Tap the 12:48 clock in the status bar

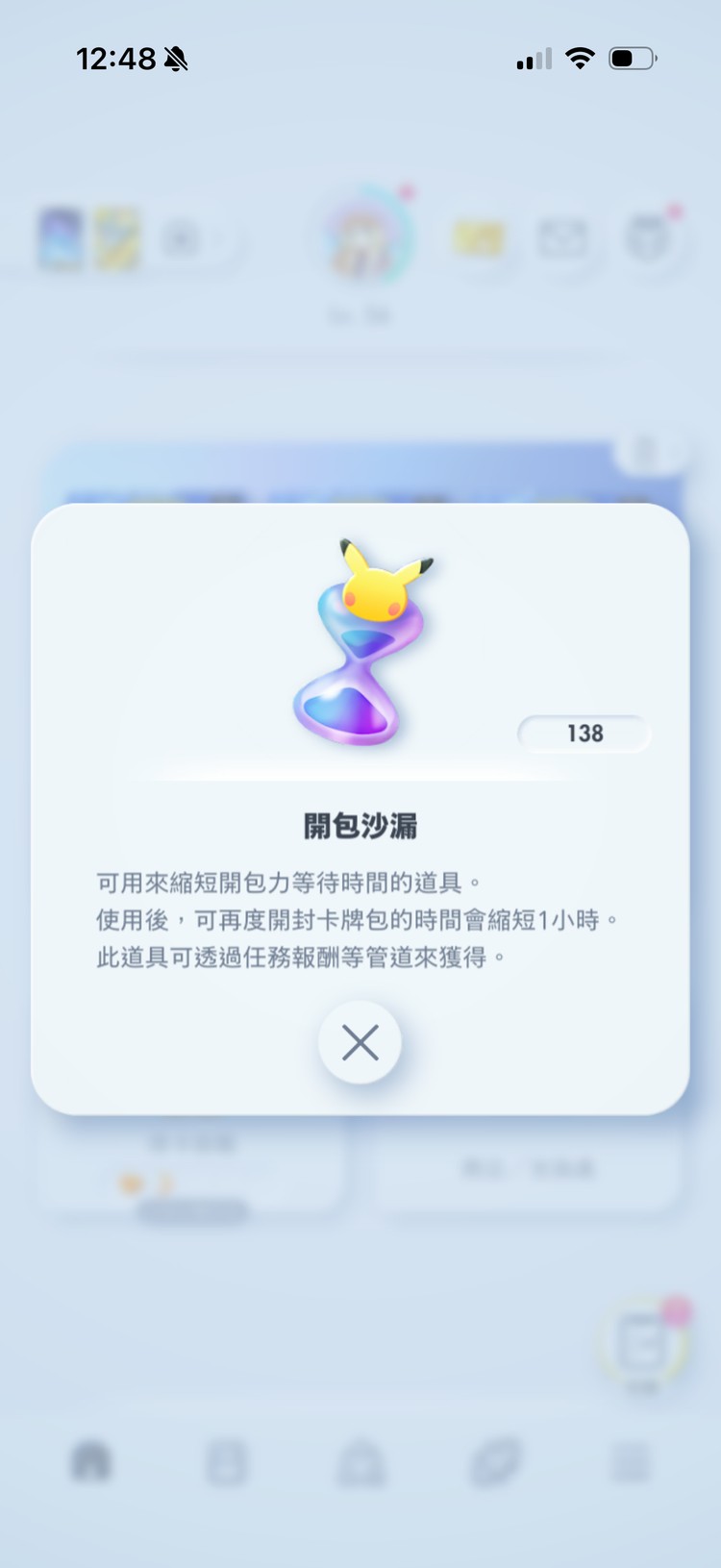[117, 59]
